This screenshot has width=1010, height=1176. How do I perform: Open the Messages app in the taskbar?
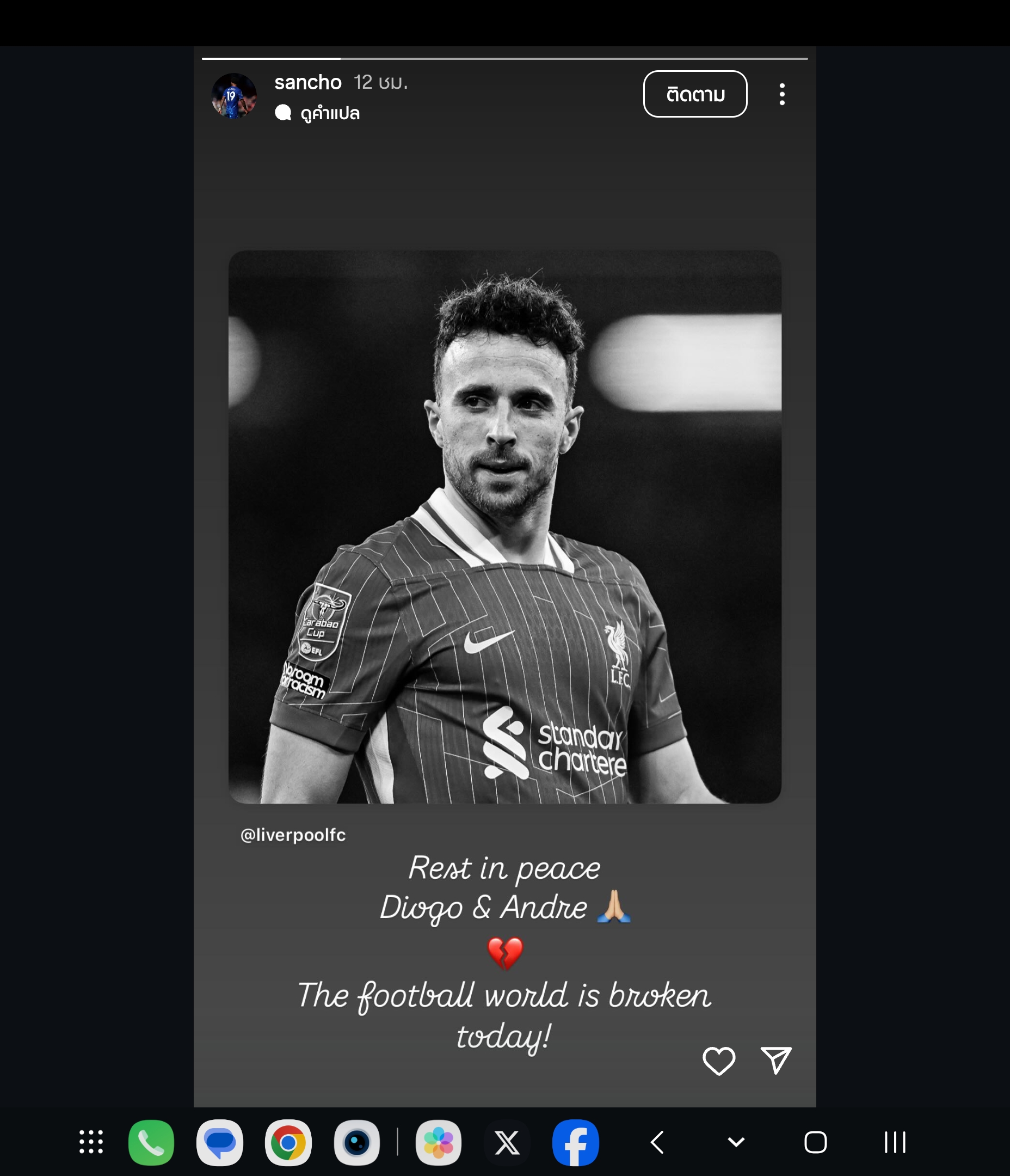click(220, 1142)
